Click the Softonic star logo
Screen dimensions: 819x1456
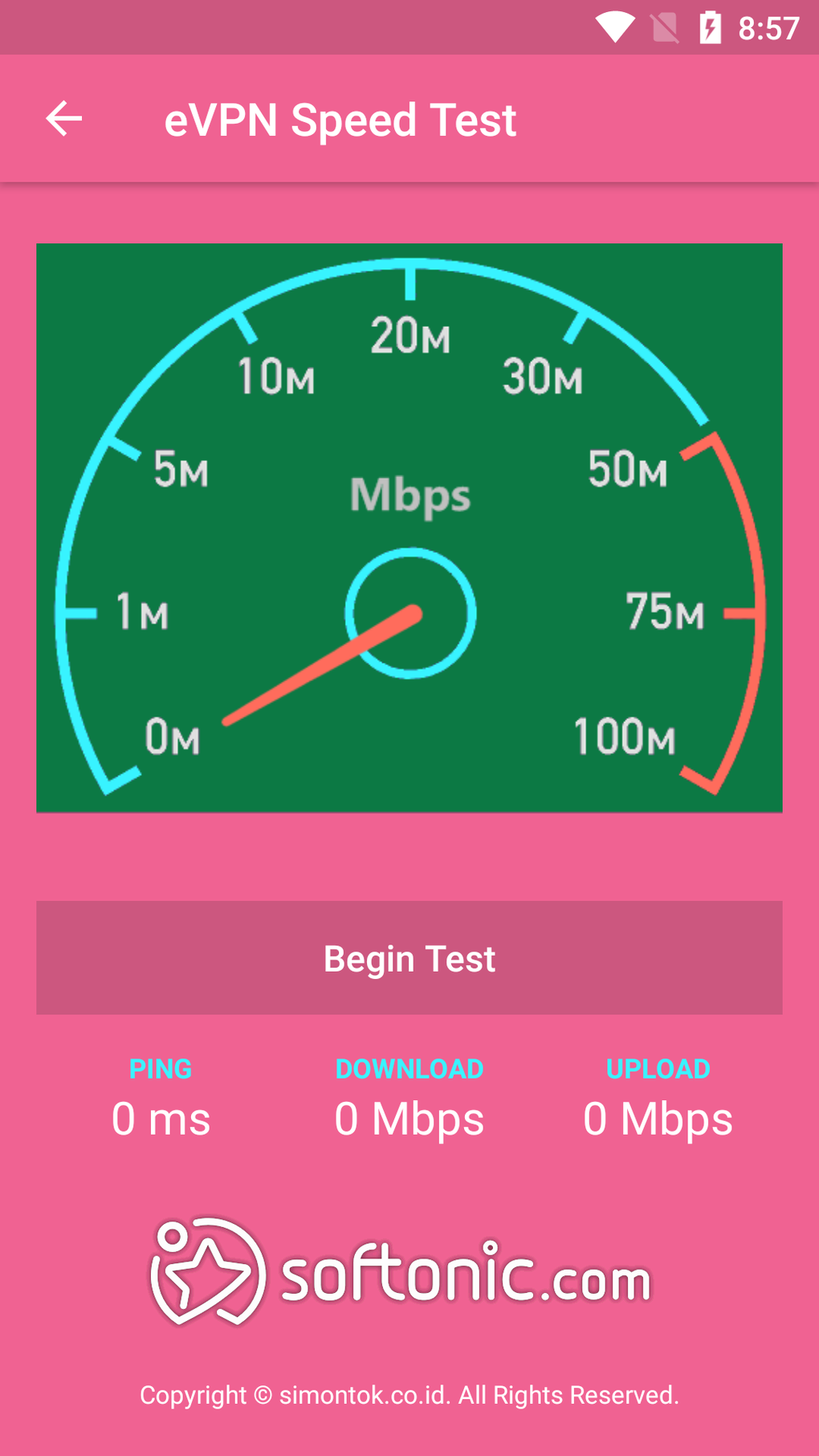(x=207, y=1279)
